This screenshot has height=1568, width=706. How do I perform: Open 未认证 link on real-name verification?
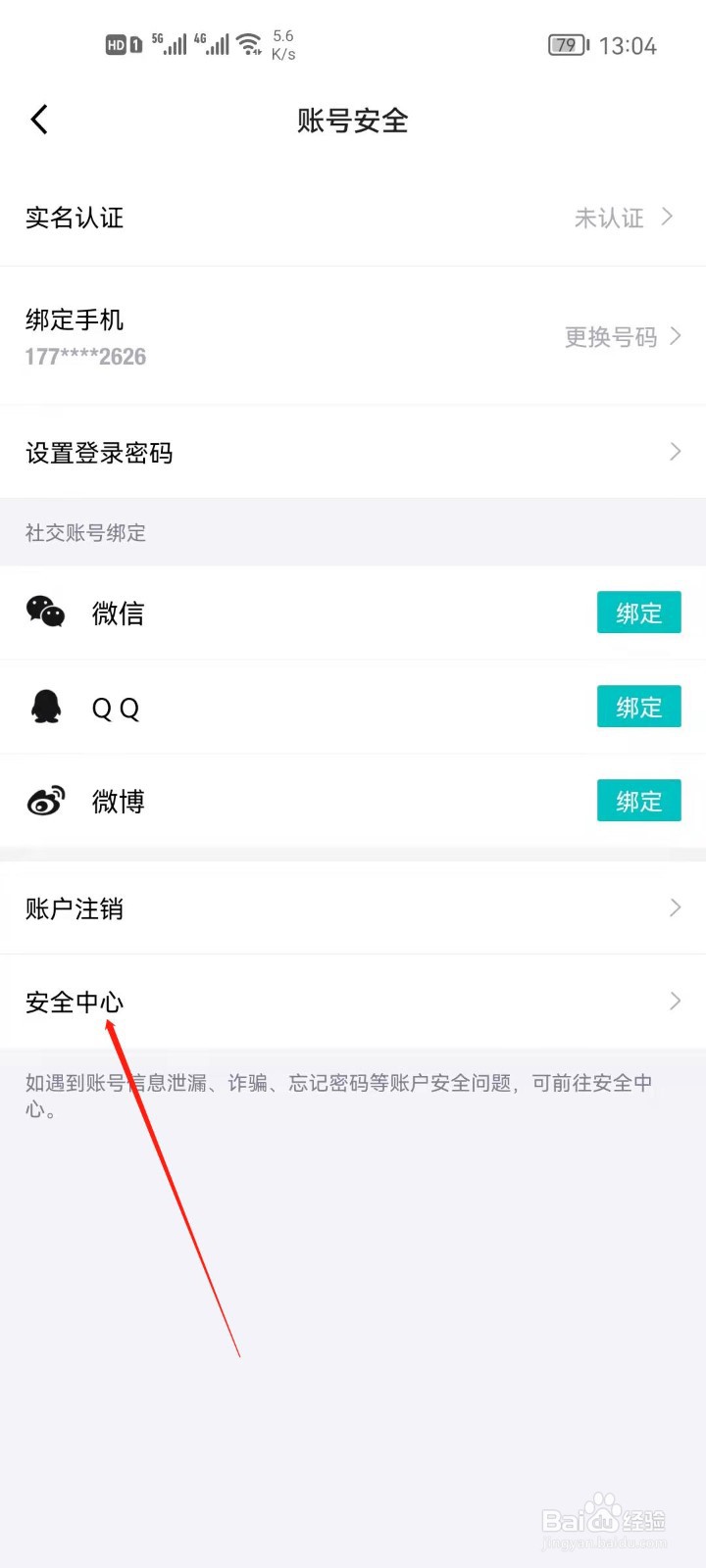click(x=610, y=218)
